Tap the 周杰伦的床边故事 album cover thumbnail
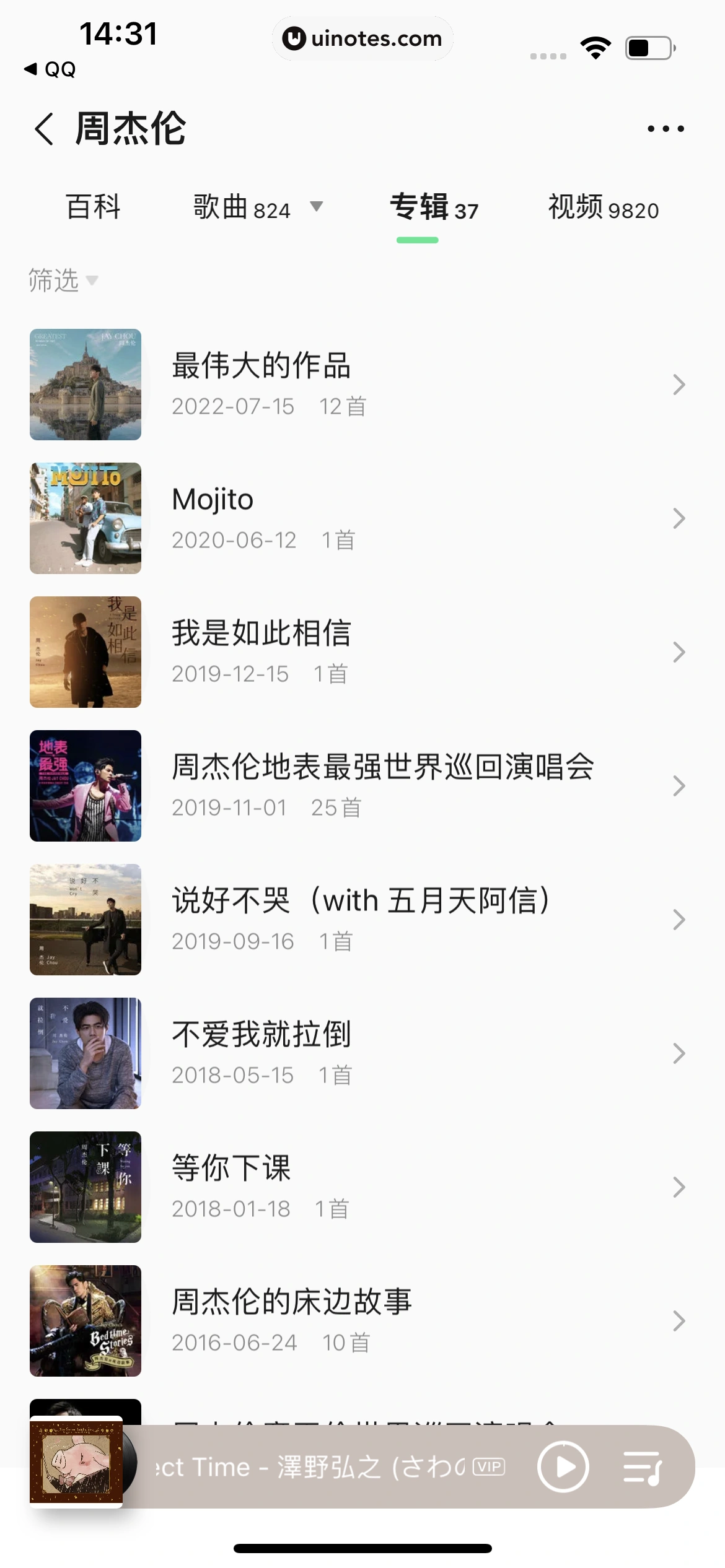Image resolution: width=725 pixels, height=1568 pixels. [x=85, y=1322]
